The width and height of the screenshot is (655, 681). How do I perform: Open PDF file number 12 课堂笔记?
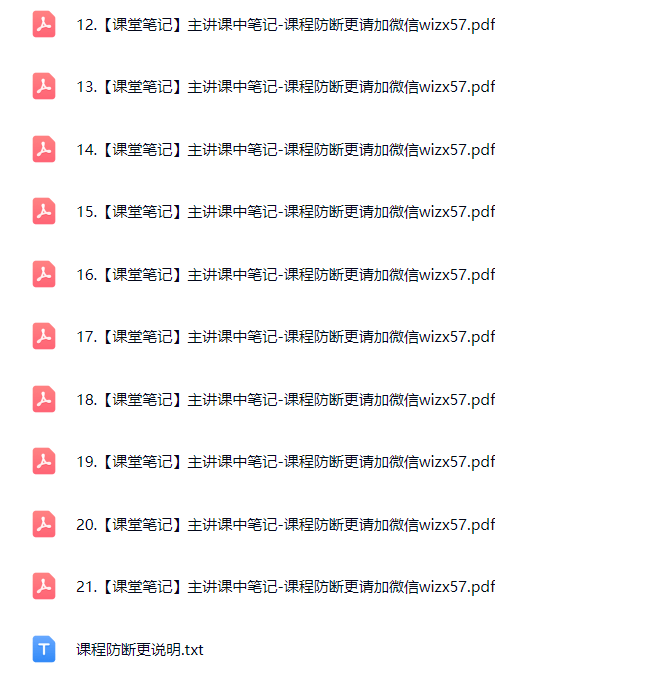[x=285, y=24]
